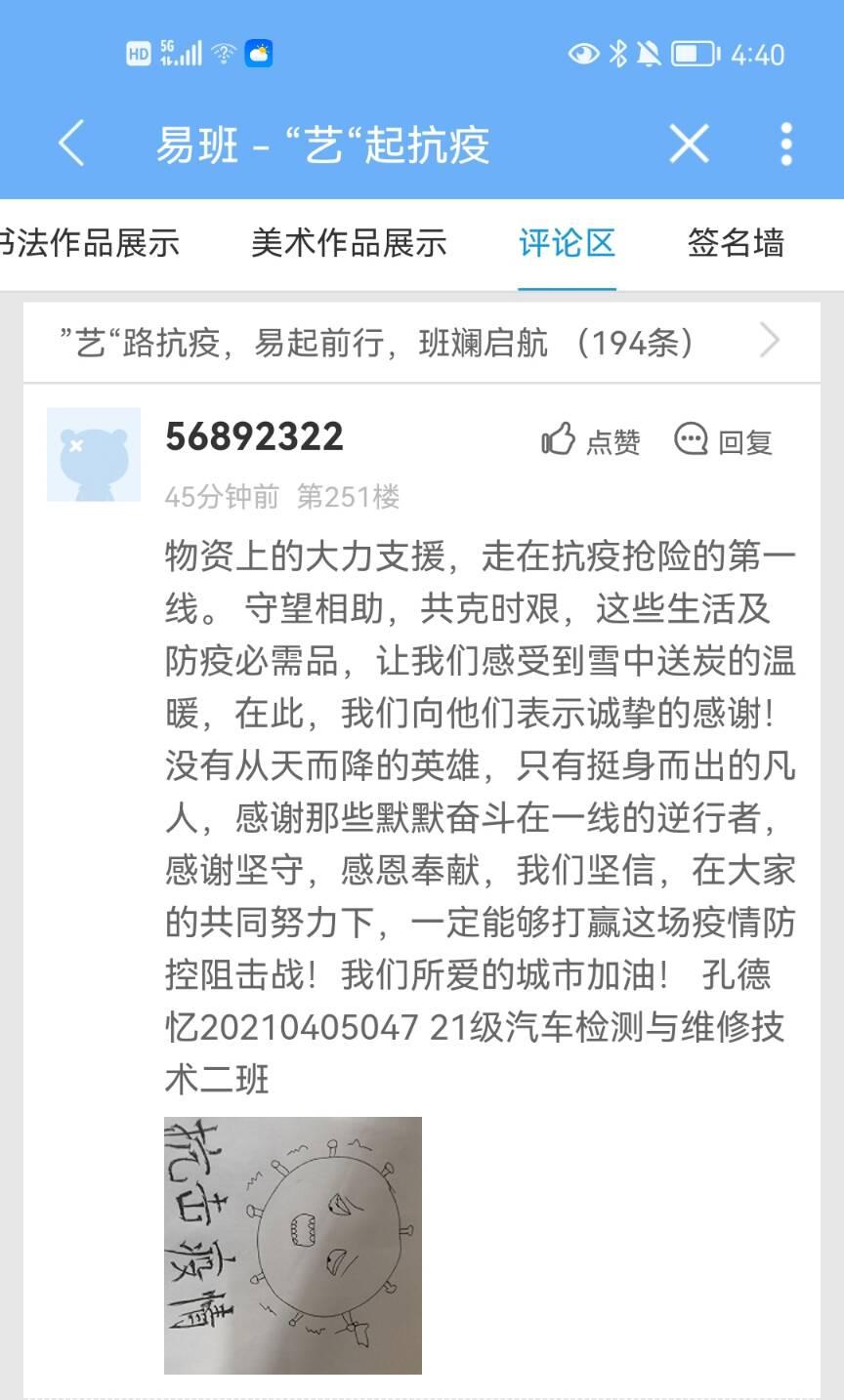The width and height of the screenshot is (844, 1400).
Task: Switch to the 美术作品展示 tab
Action: point(349,242)
